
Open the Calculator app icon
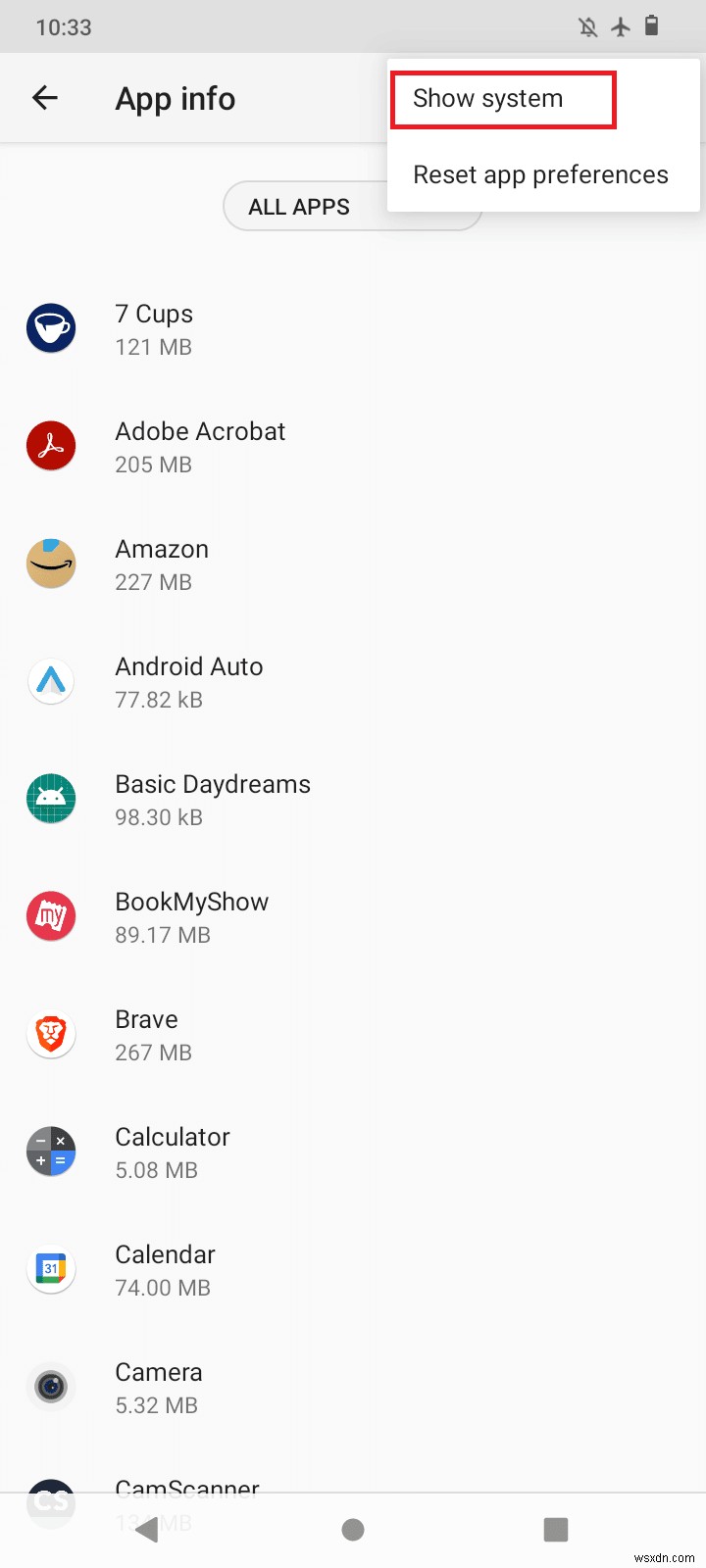[x=51, y=1151]
